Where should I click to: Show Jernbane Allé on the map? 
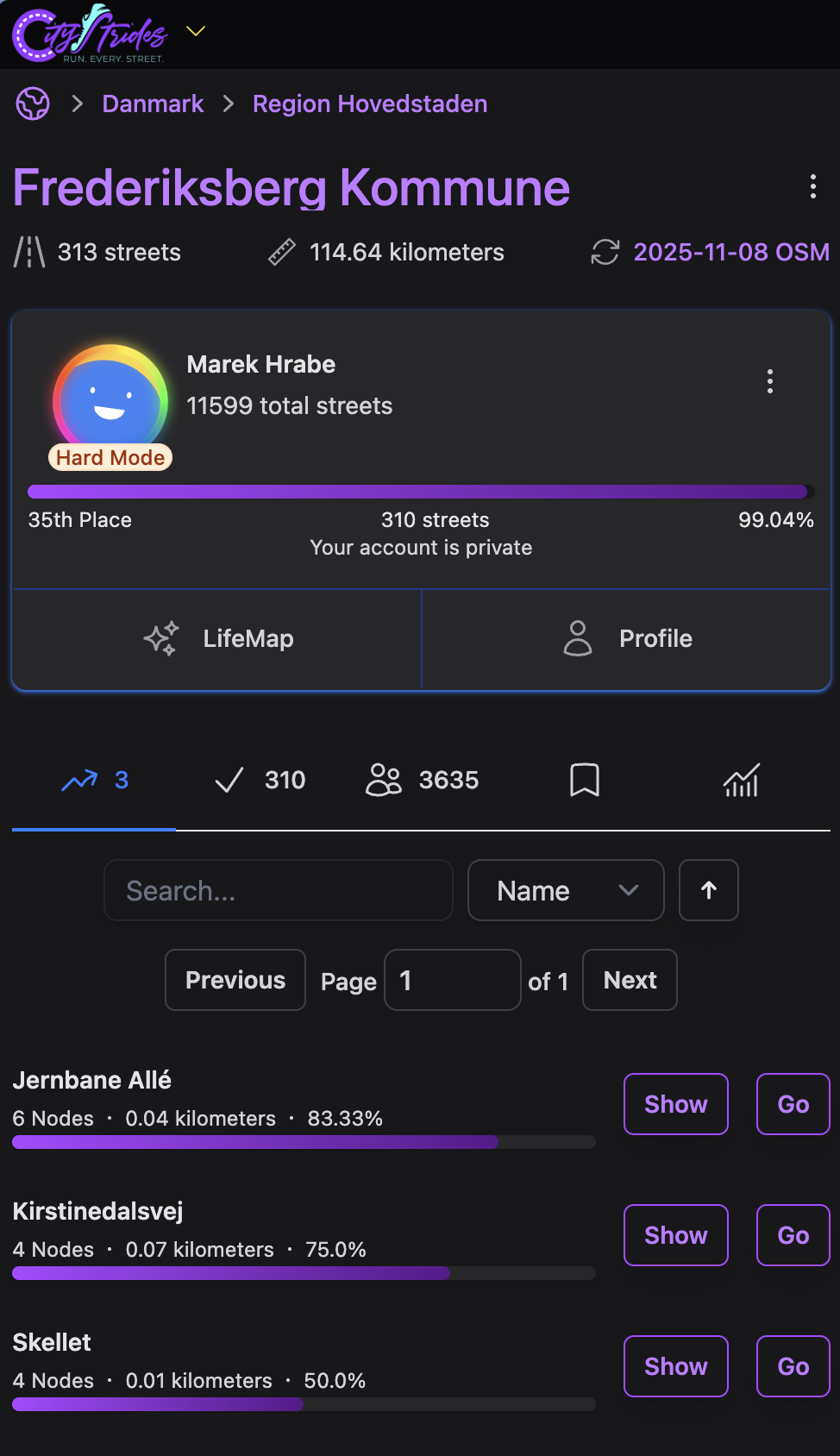pyautogui.click(x=675, y=1104)
